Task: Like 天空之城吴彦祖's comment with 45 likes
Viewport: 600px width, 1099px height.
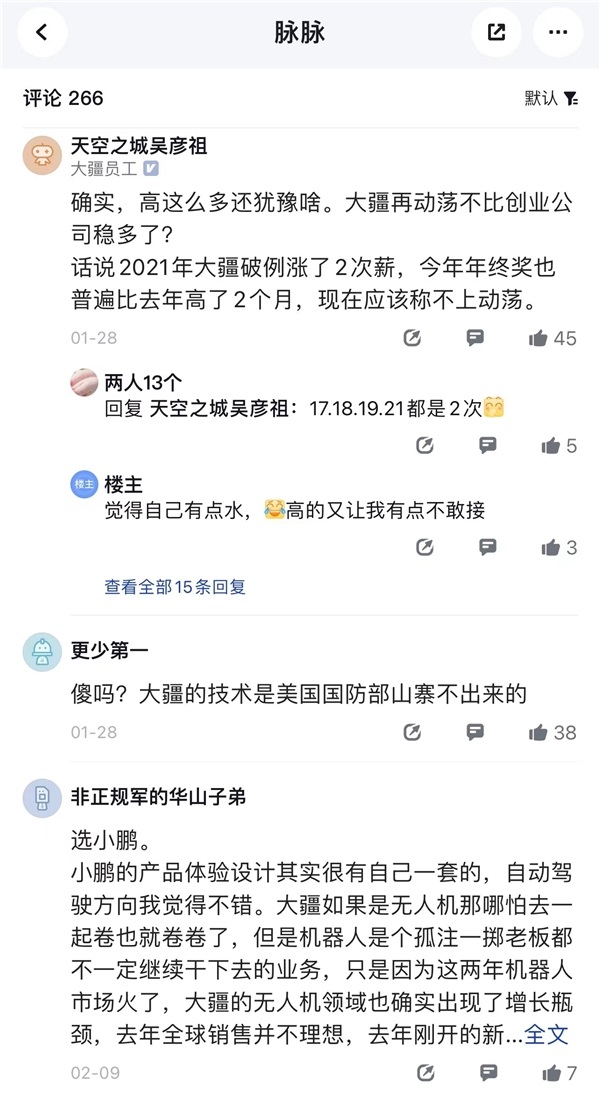Action: pos(552,338)
